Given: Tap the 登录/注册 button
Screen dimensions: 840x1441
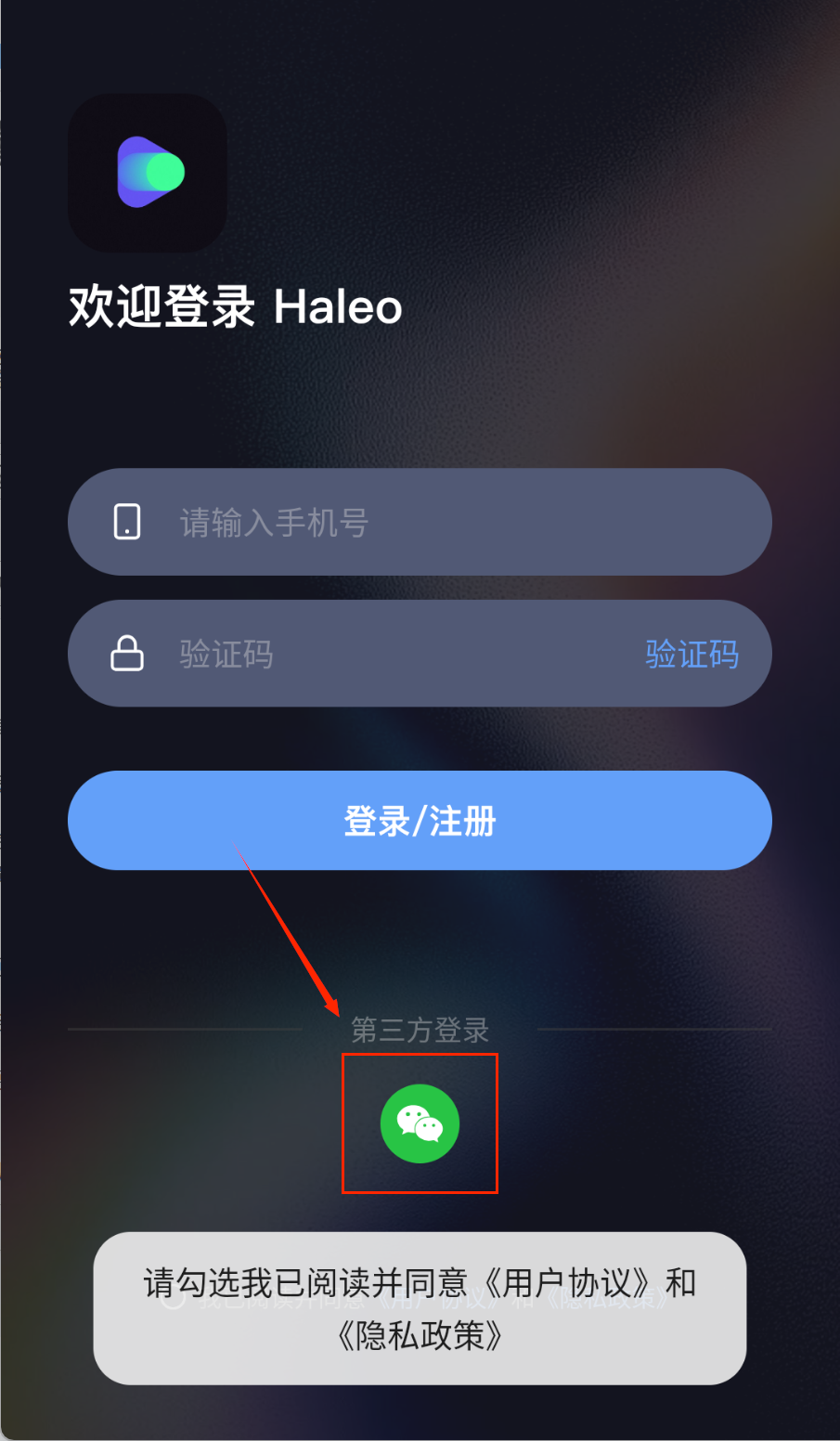Looking at the screenshot, I should (x=420, y=821).
